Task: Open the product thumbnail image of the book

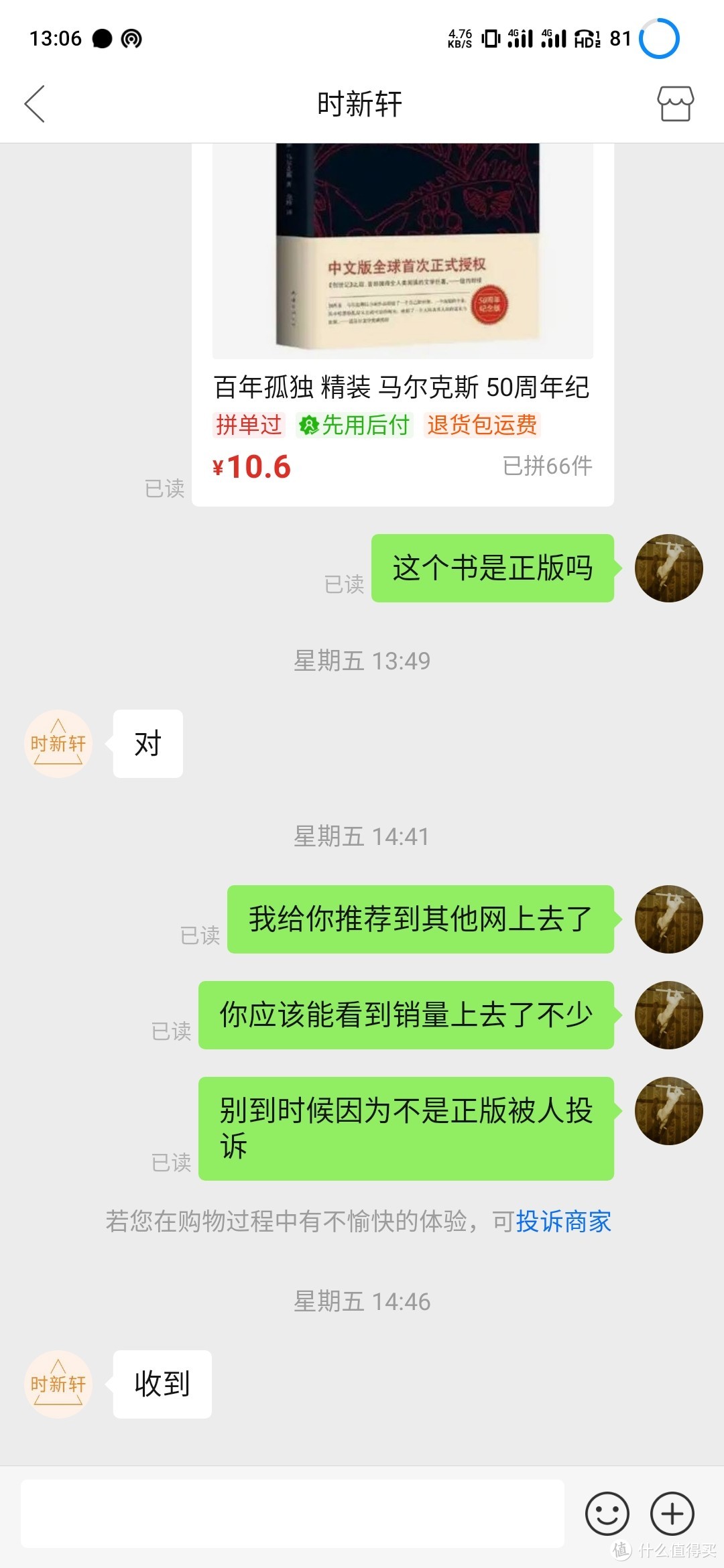Action: (x=402, y=248)
